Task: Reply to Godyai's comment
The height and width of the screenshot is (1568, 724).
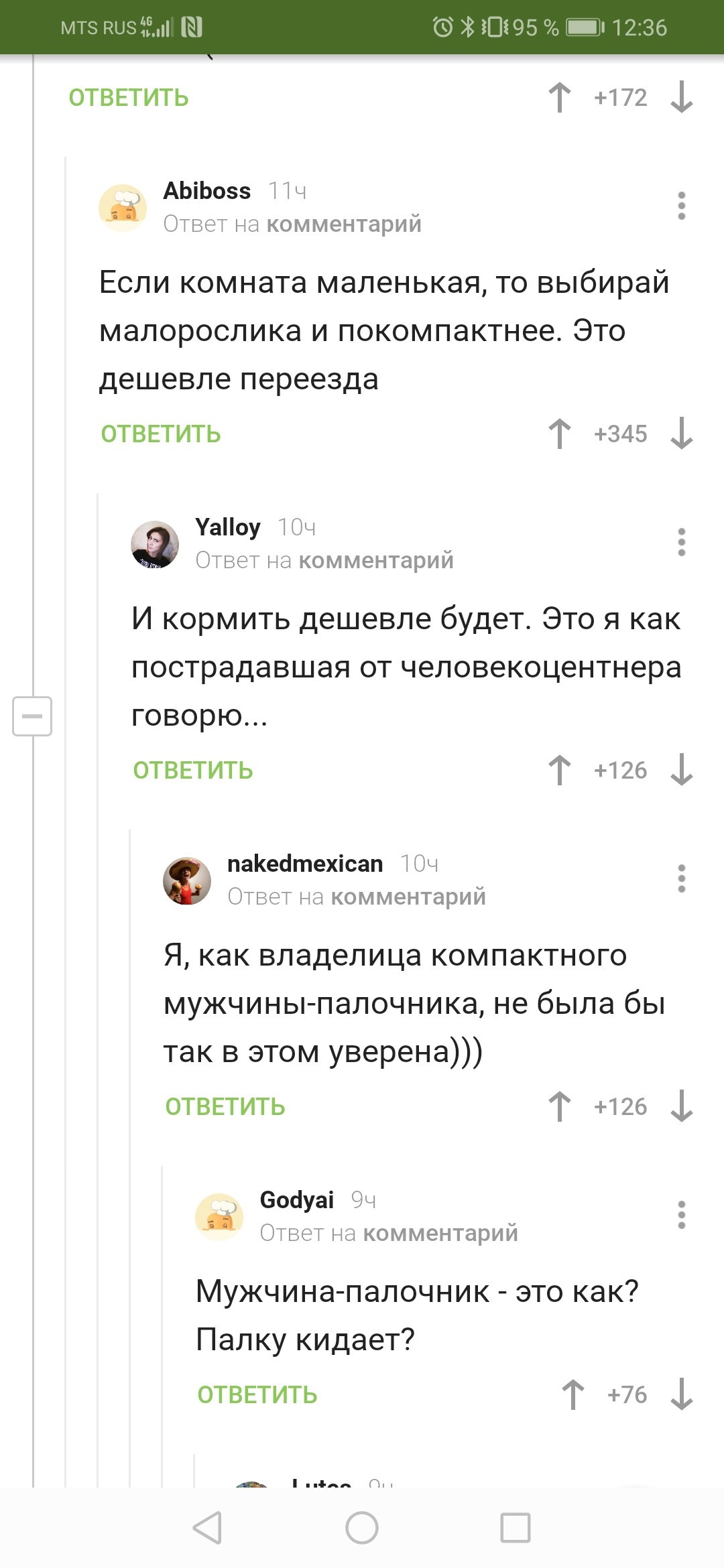Action: click(257, 1395)
